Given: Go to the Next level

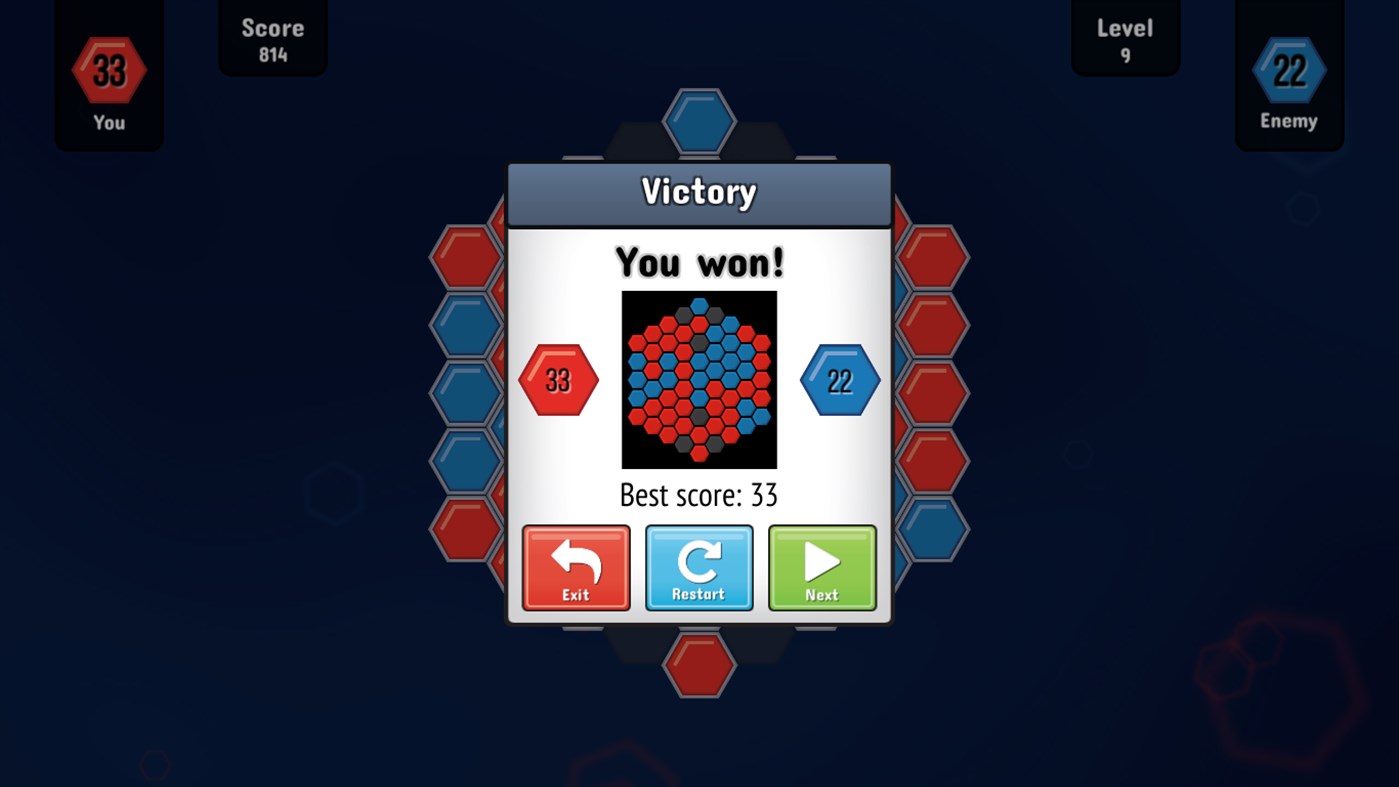Looking at the screenshot, I should [x=822, y=568].
